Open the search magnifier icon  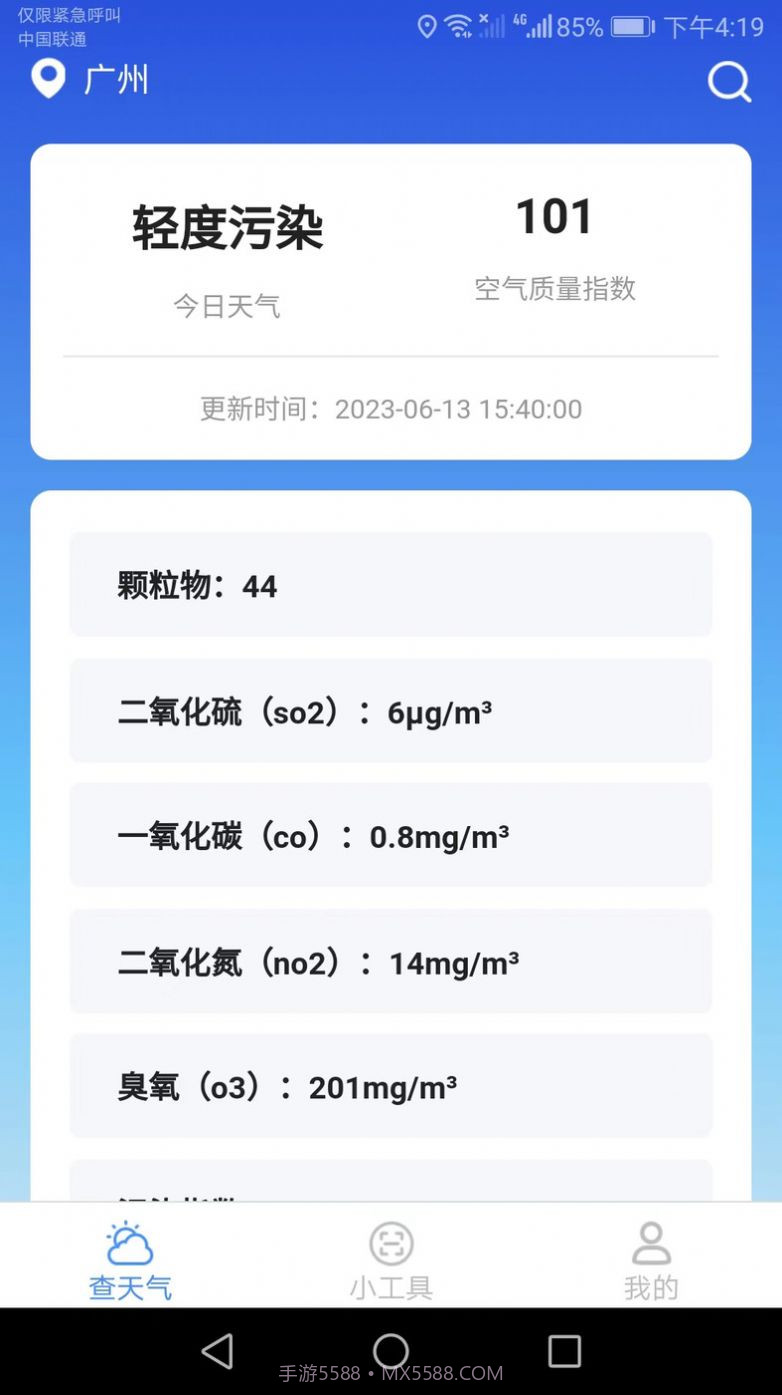click(729, 82)
